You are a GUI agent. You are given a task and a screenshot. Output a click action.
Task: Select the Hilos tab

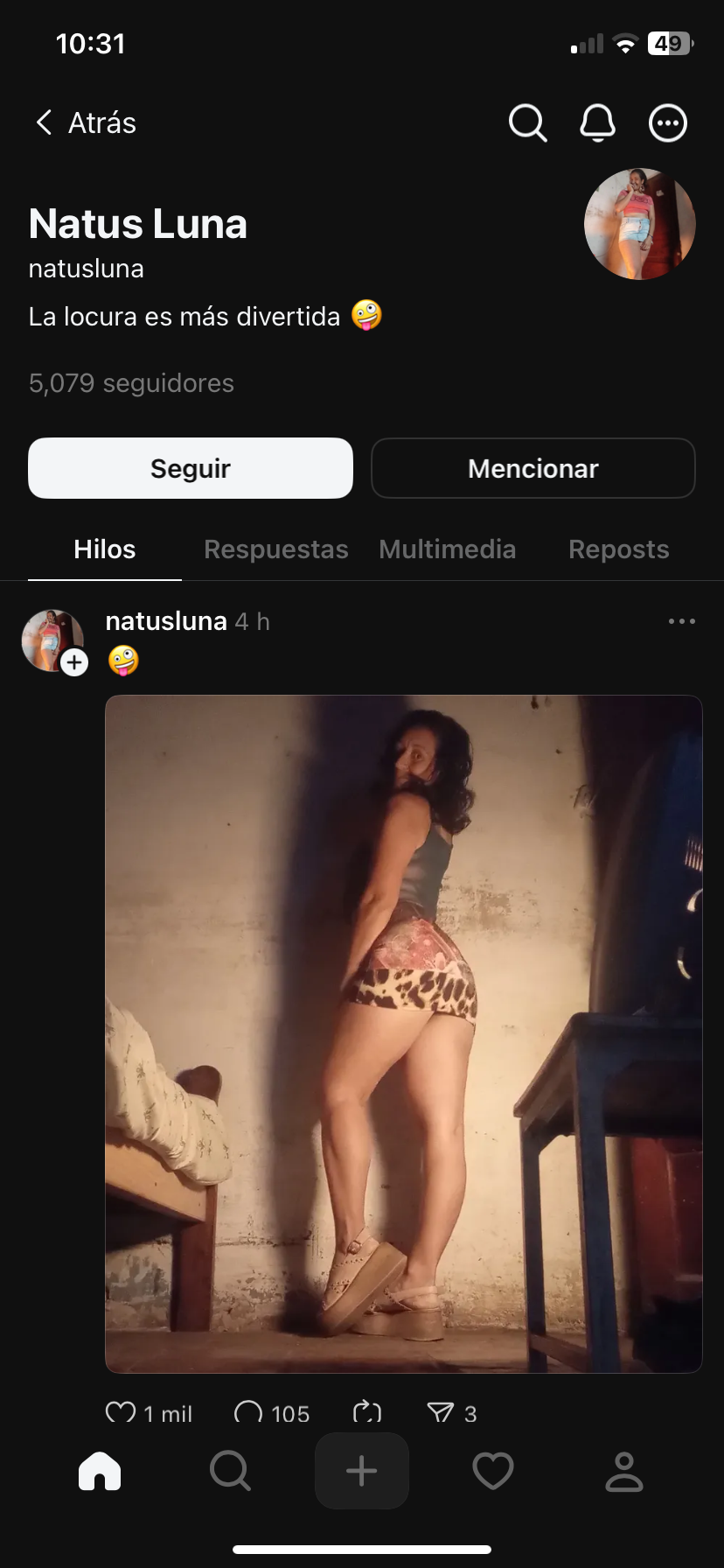[x=105, y=549]
